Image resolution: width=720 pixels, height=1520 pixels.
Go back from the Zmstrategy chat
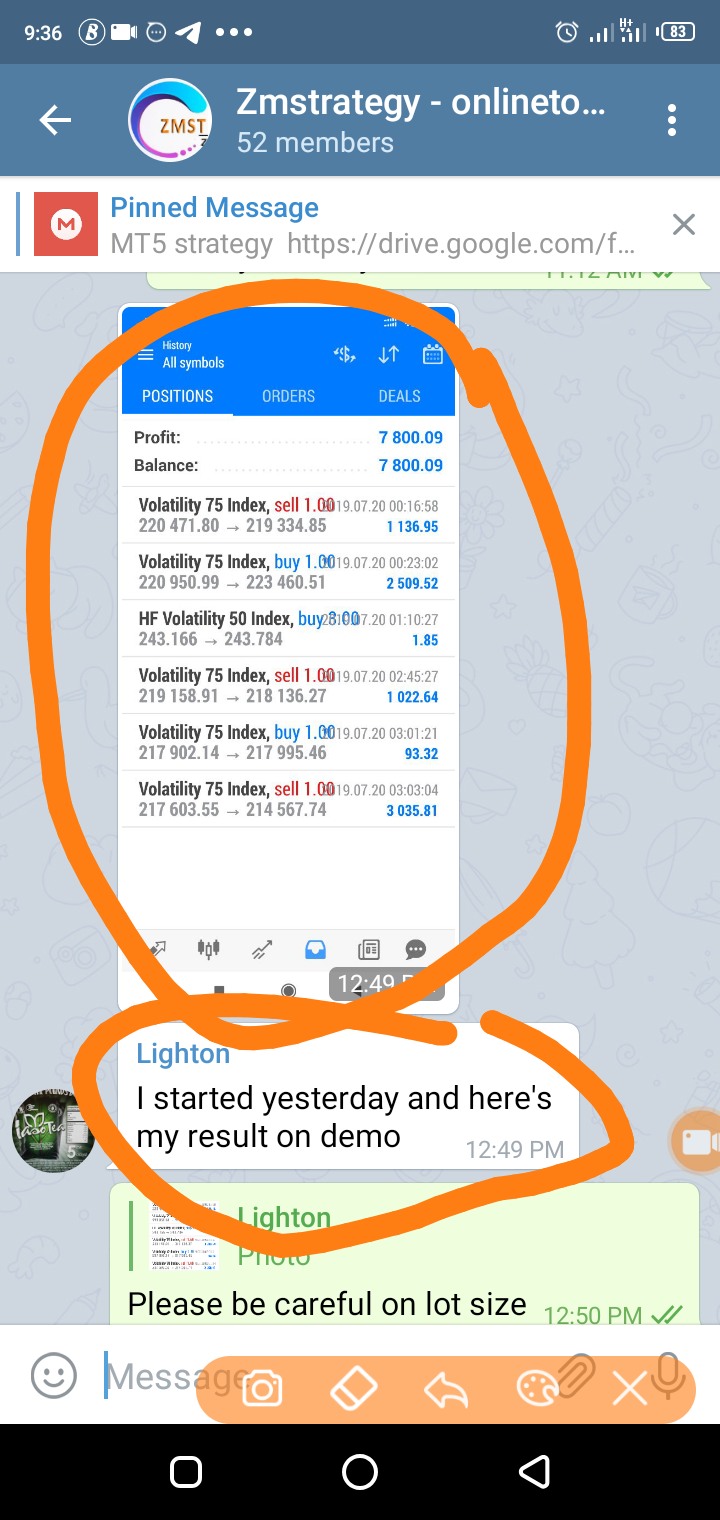pos(55,121)
